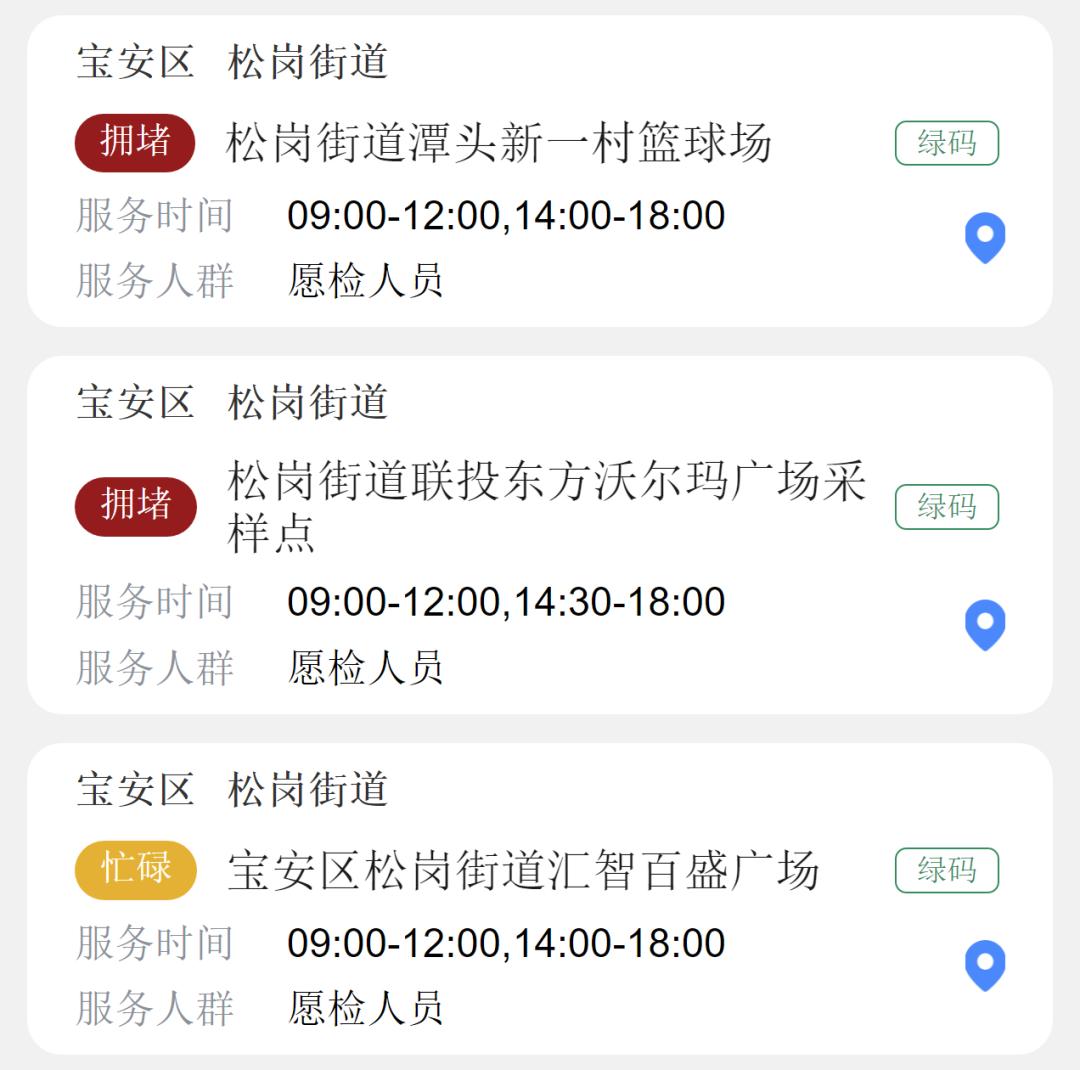Screen dimensions: 1080x1070
Task: Open the 松岗街道潭头新一村篮球场 card
Action: (498, 144)
